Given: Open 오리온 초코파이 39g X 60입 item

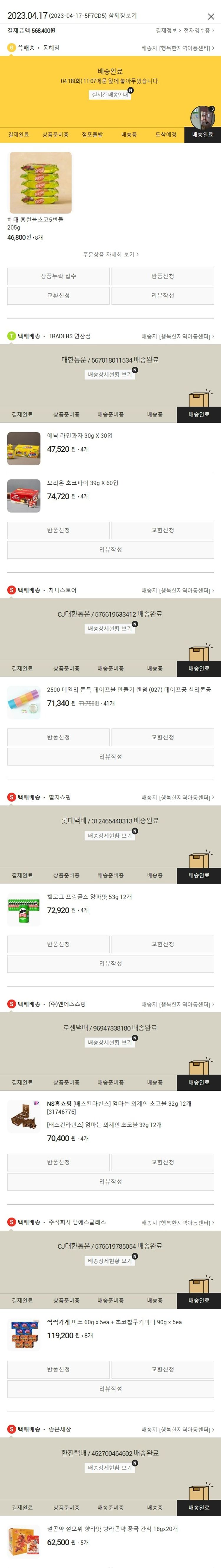Looking at the screenshot, I should [x=83, y=483].
